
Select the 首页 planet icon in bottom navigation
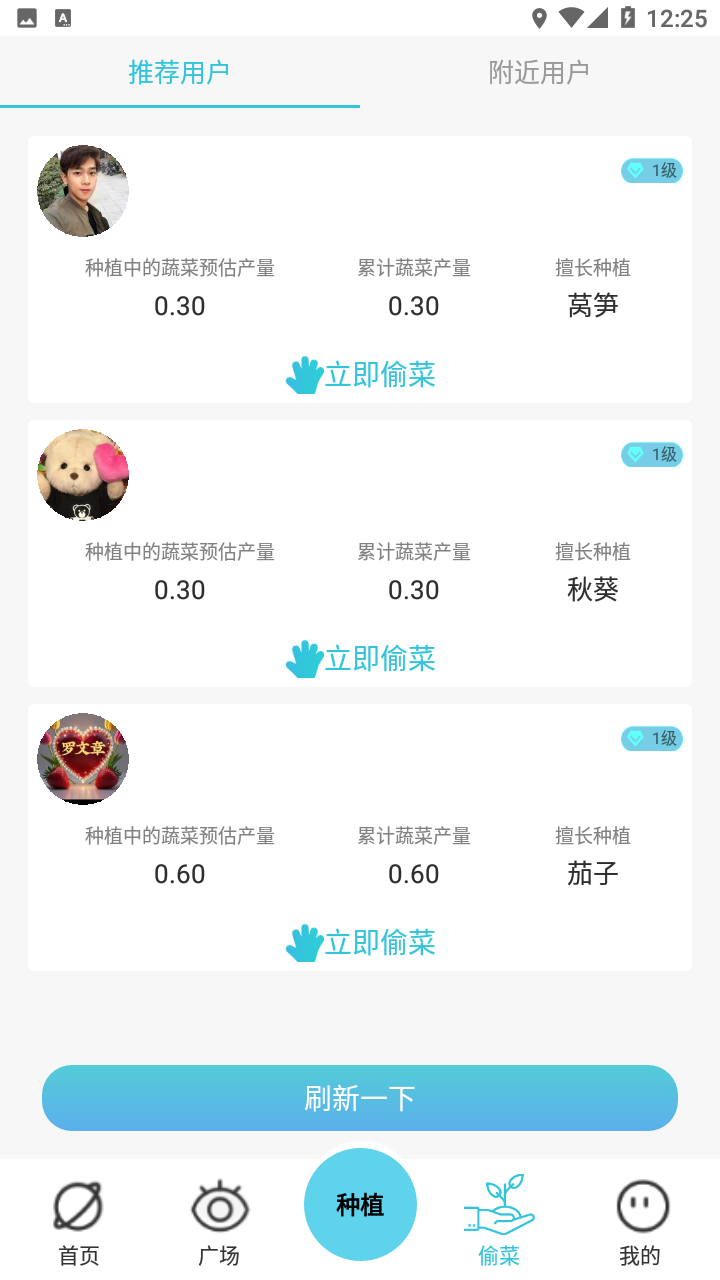(x=78, y=1205)
